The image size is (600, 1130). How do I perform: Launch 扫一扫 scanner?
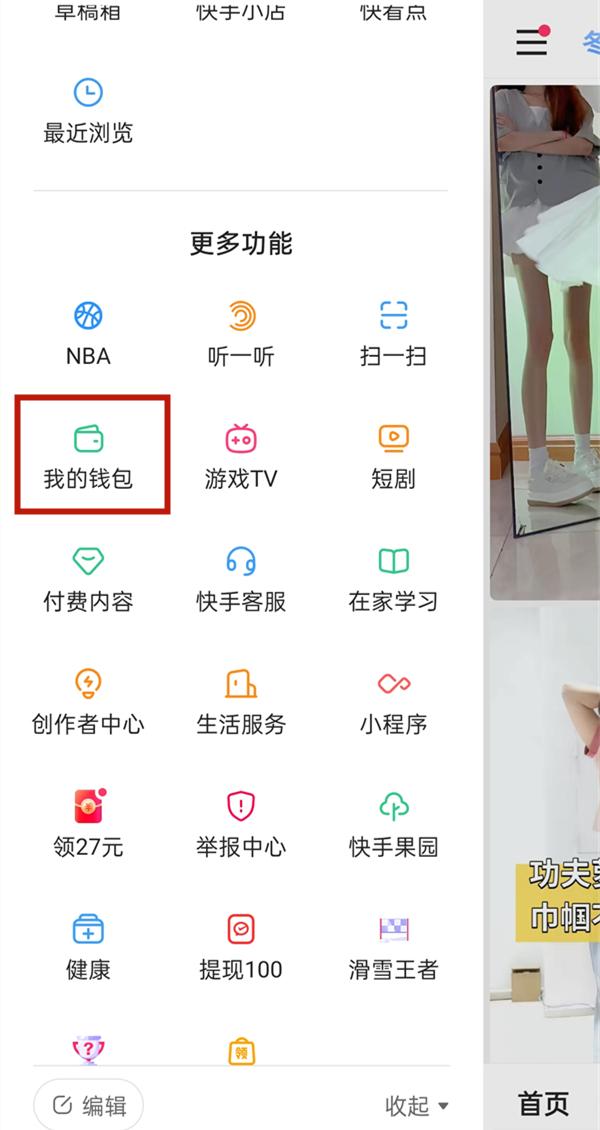point(393,335)
